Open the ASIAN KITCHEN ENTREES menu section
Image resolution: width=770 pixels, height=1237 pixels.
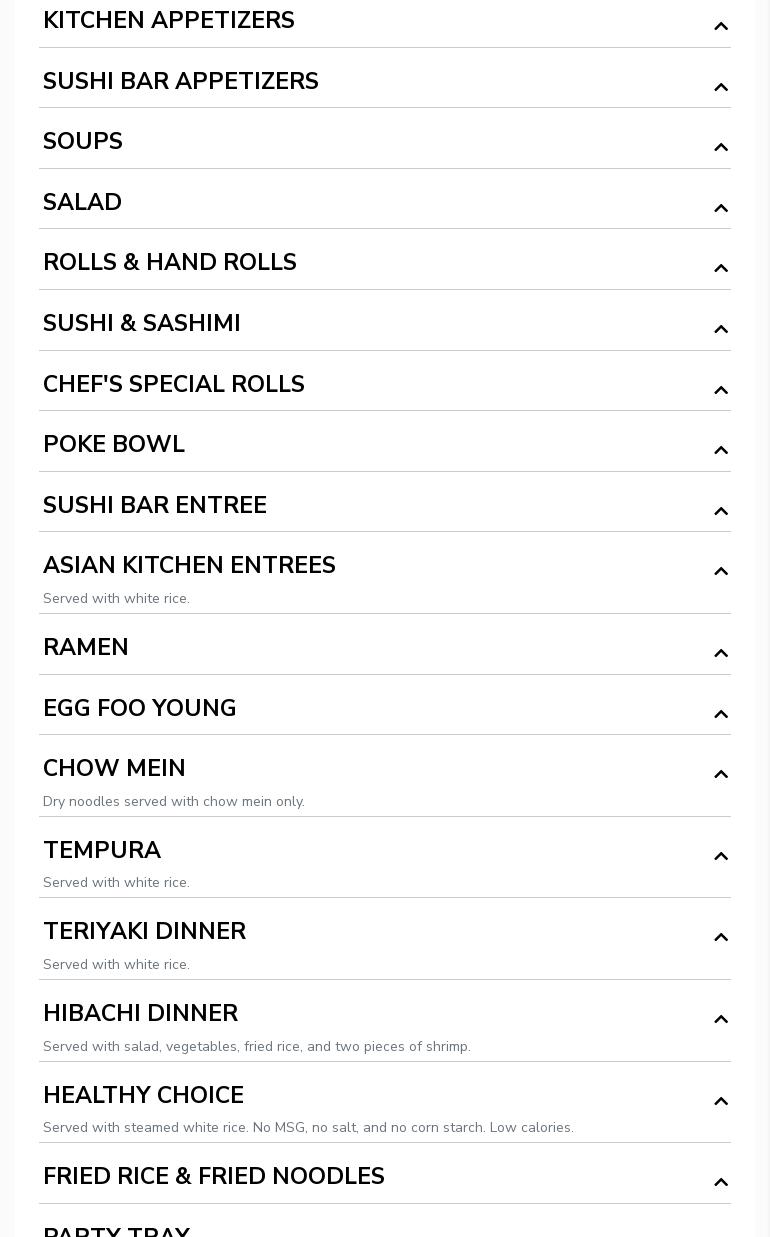(721, 571)
